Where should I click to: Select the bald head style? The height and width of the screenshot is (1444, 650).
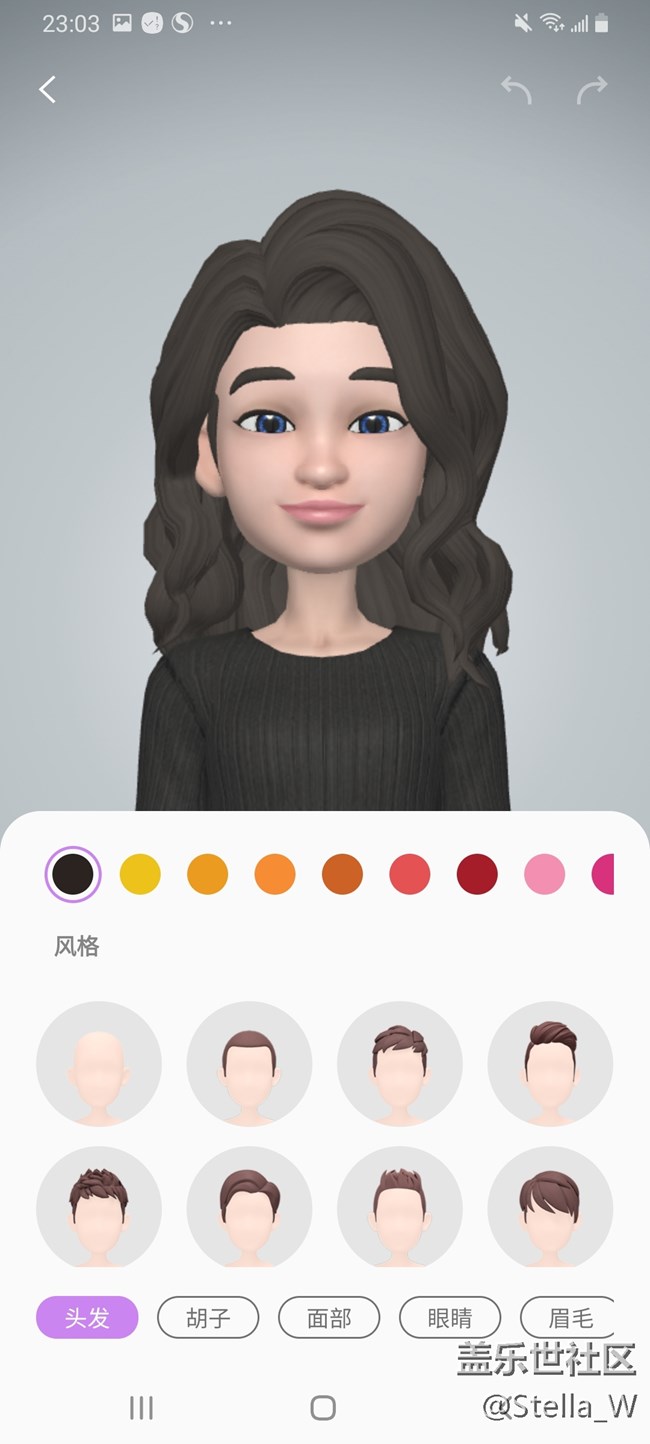coord(98,1063)
